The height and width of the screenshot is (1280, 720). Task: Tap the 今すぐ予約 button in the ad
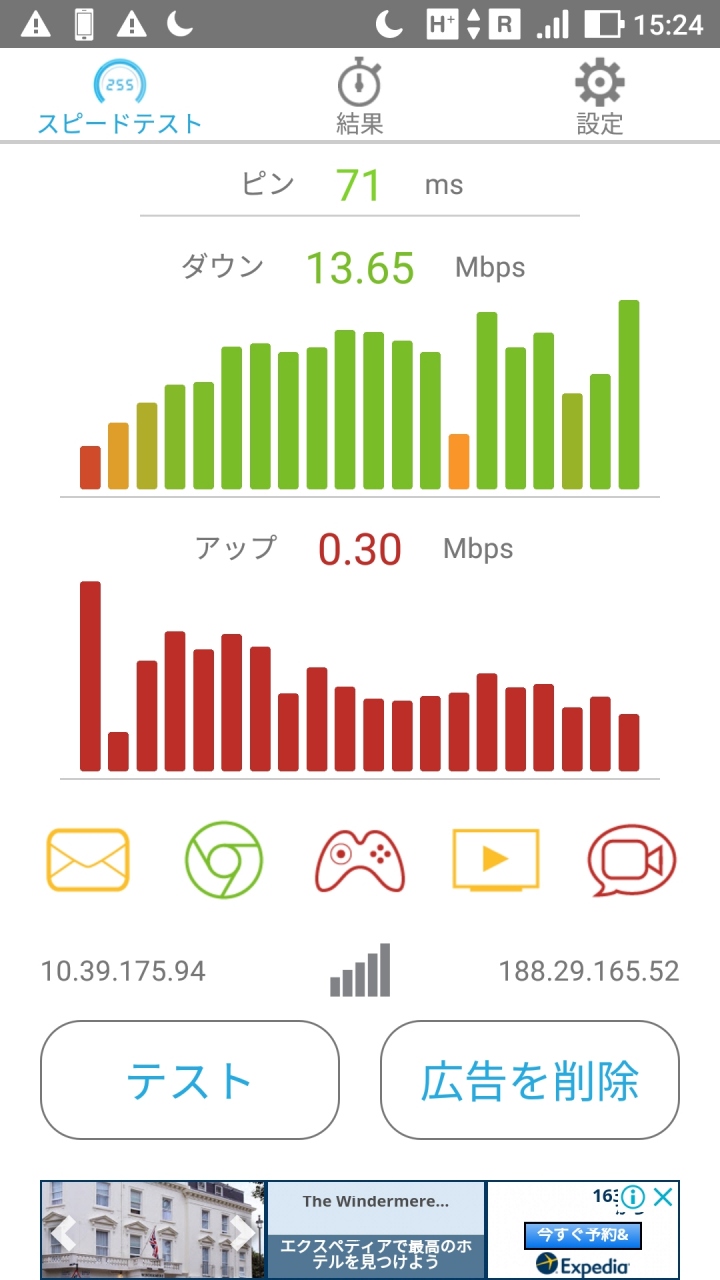pos(583,1235)
